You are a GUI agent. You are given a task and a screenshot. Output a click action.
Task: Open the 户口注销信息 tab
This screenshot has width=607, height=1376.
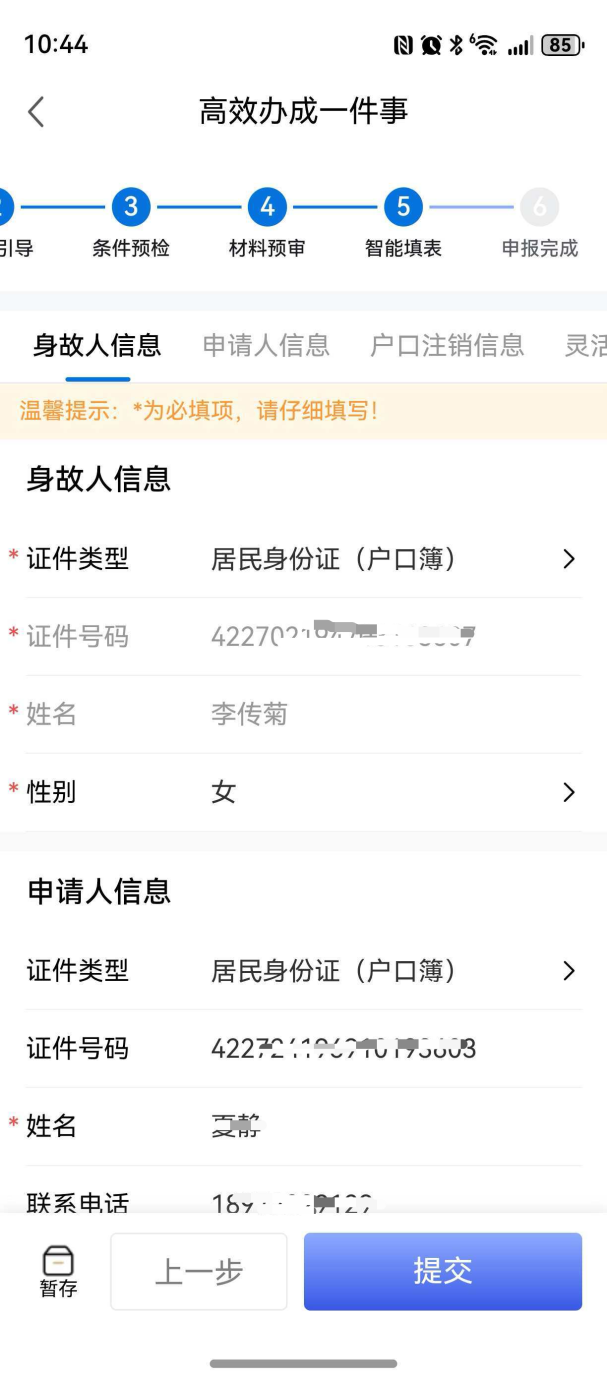pyautogui.click(x=447, y=346)
